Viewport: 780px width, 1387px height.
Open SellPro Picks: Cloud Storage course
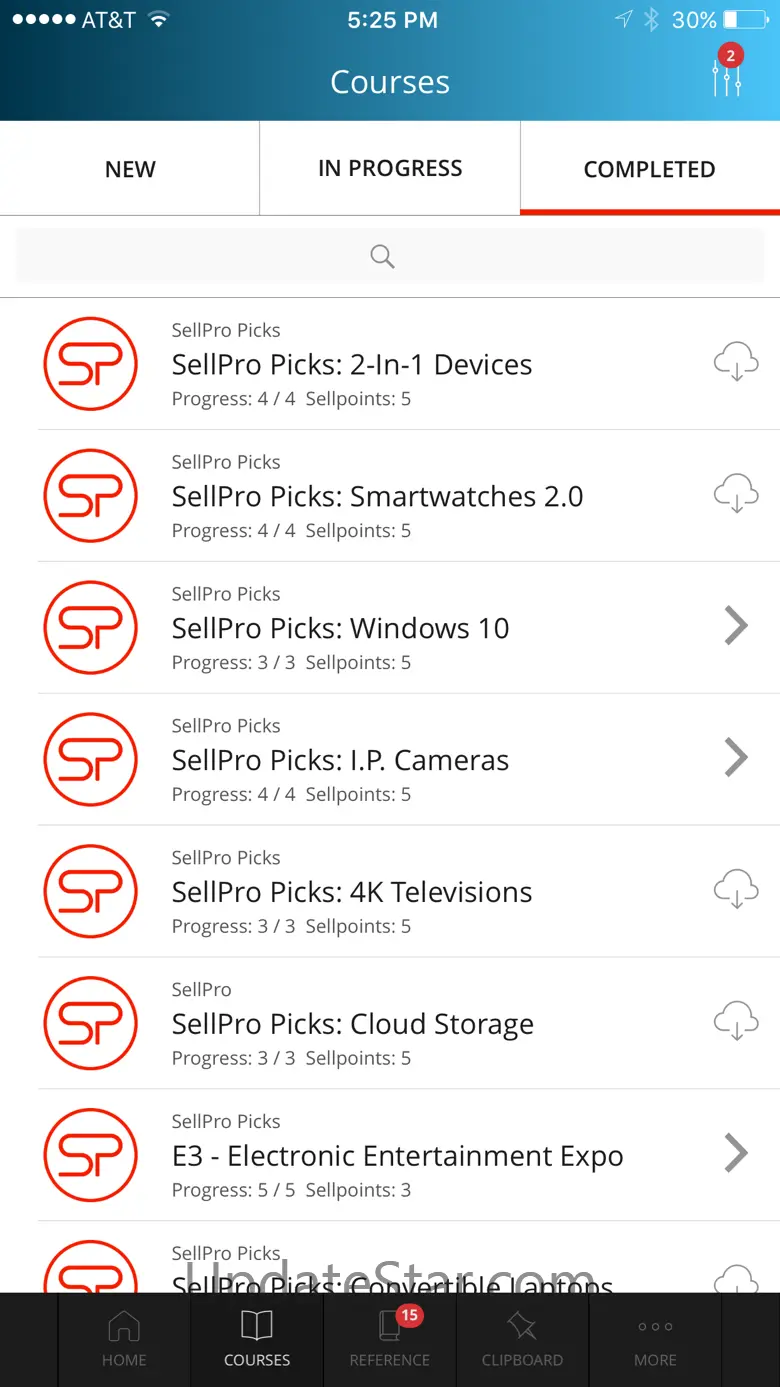353,1024
